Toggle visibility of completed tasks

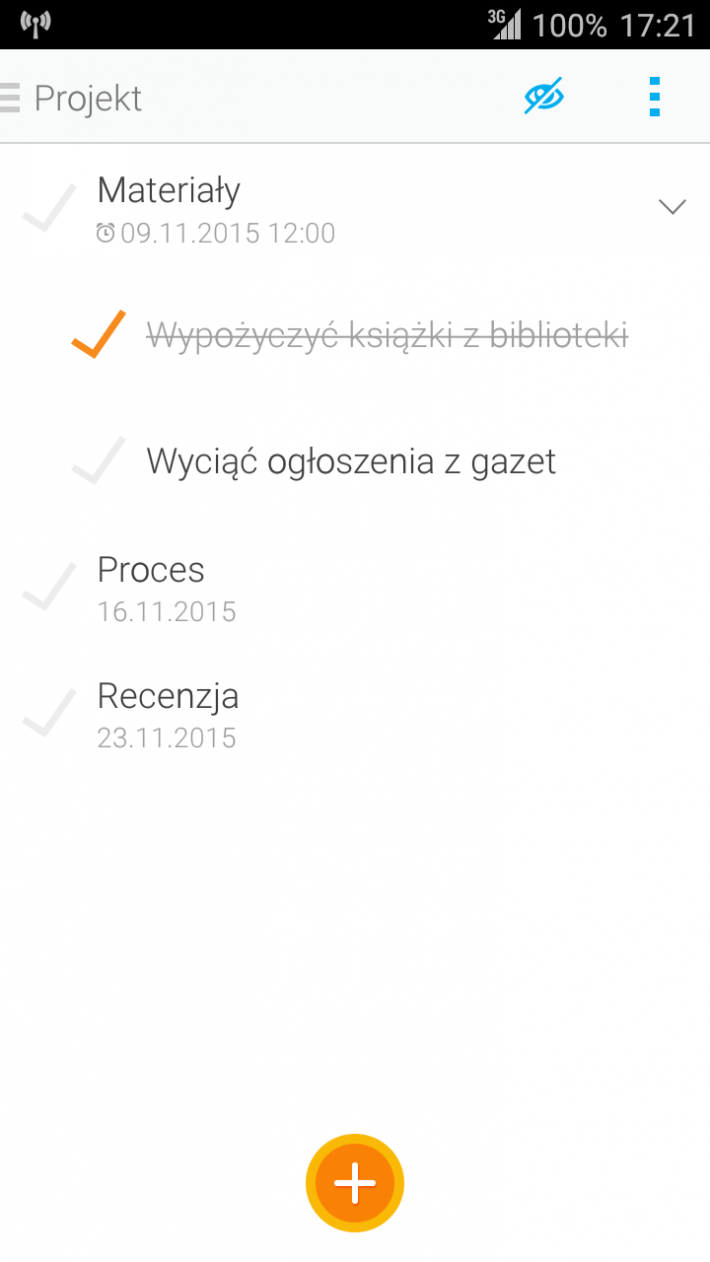544,97
